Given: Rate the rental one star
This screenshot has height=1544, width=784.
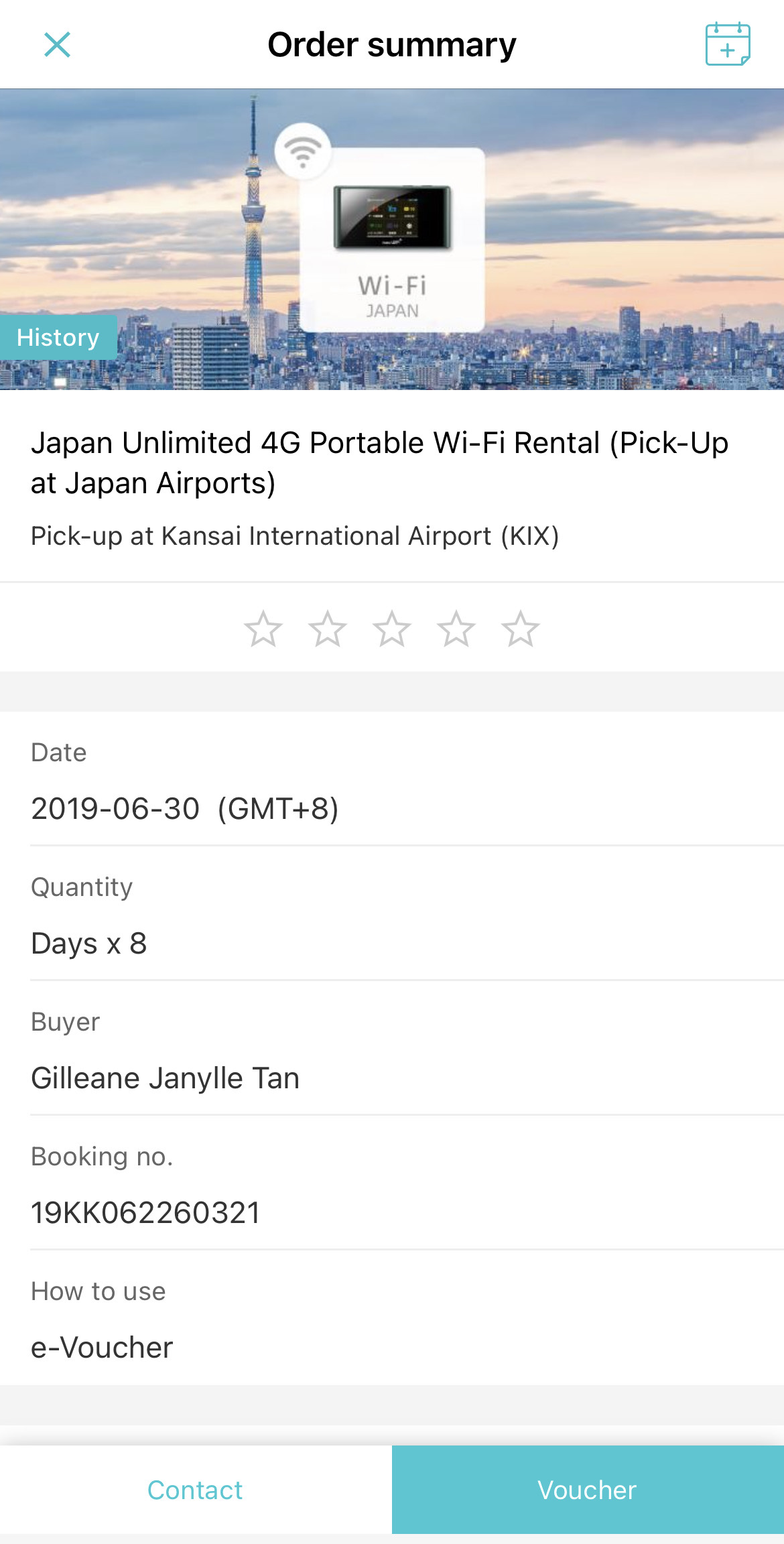Looking at the screenshot, I should (x=263, y=629).
